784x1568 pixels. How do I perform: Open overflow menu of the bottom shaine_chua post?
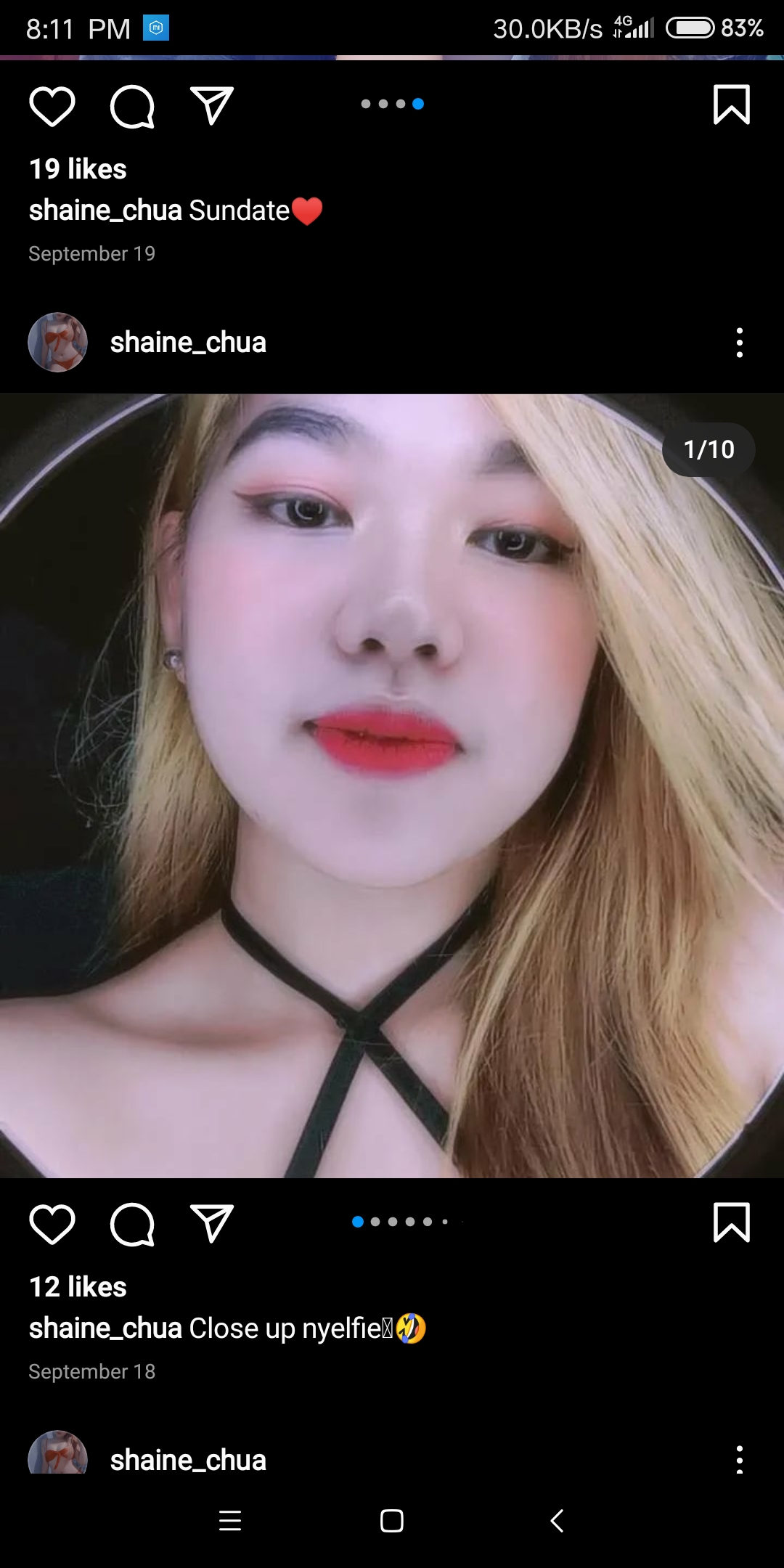pos(740,1459)
